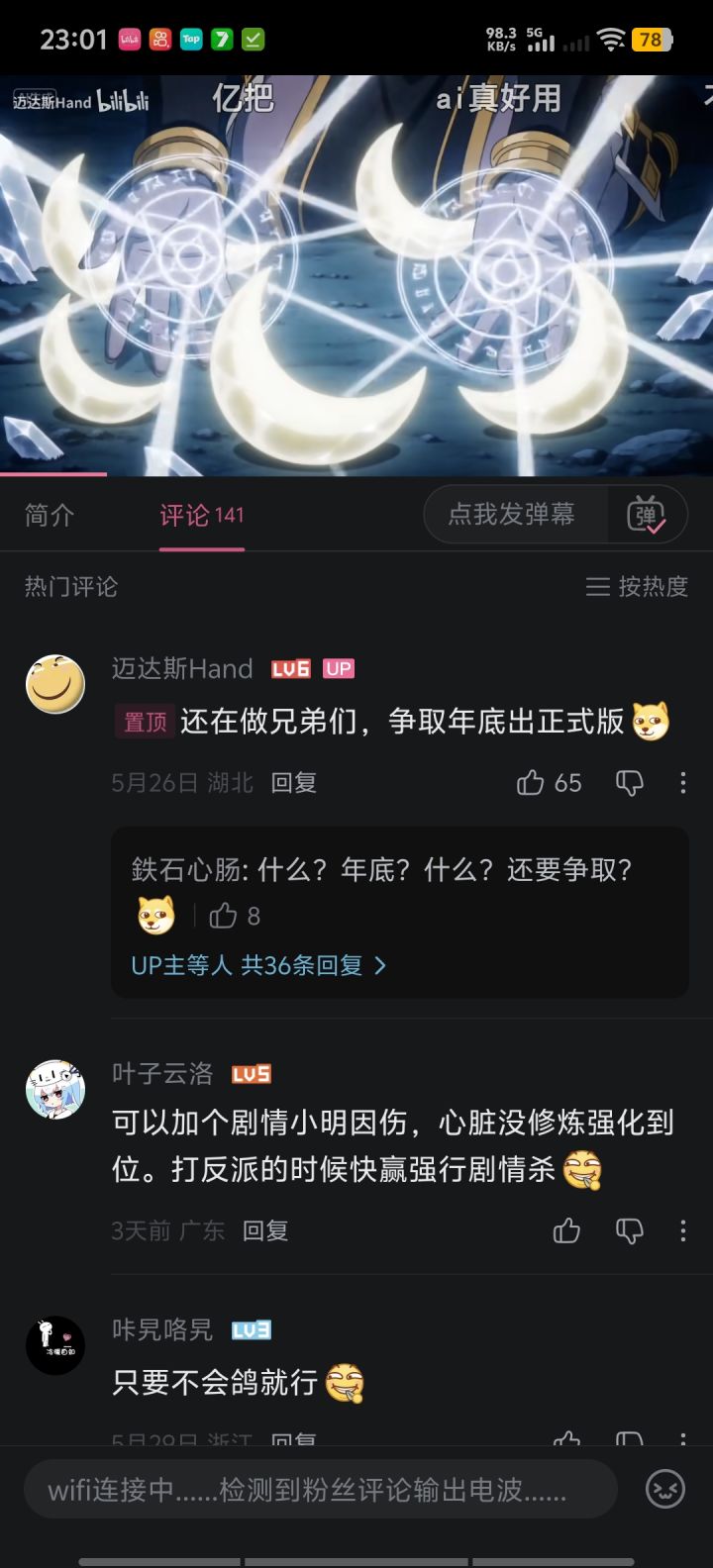The width and height of the screenshot is (713, 1568).
Task: Open the emoji picker beside comment box
Action: 665,1489
